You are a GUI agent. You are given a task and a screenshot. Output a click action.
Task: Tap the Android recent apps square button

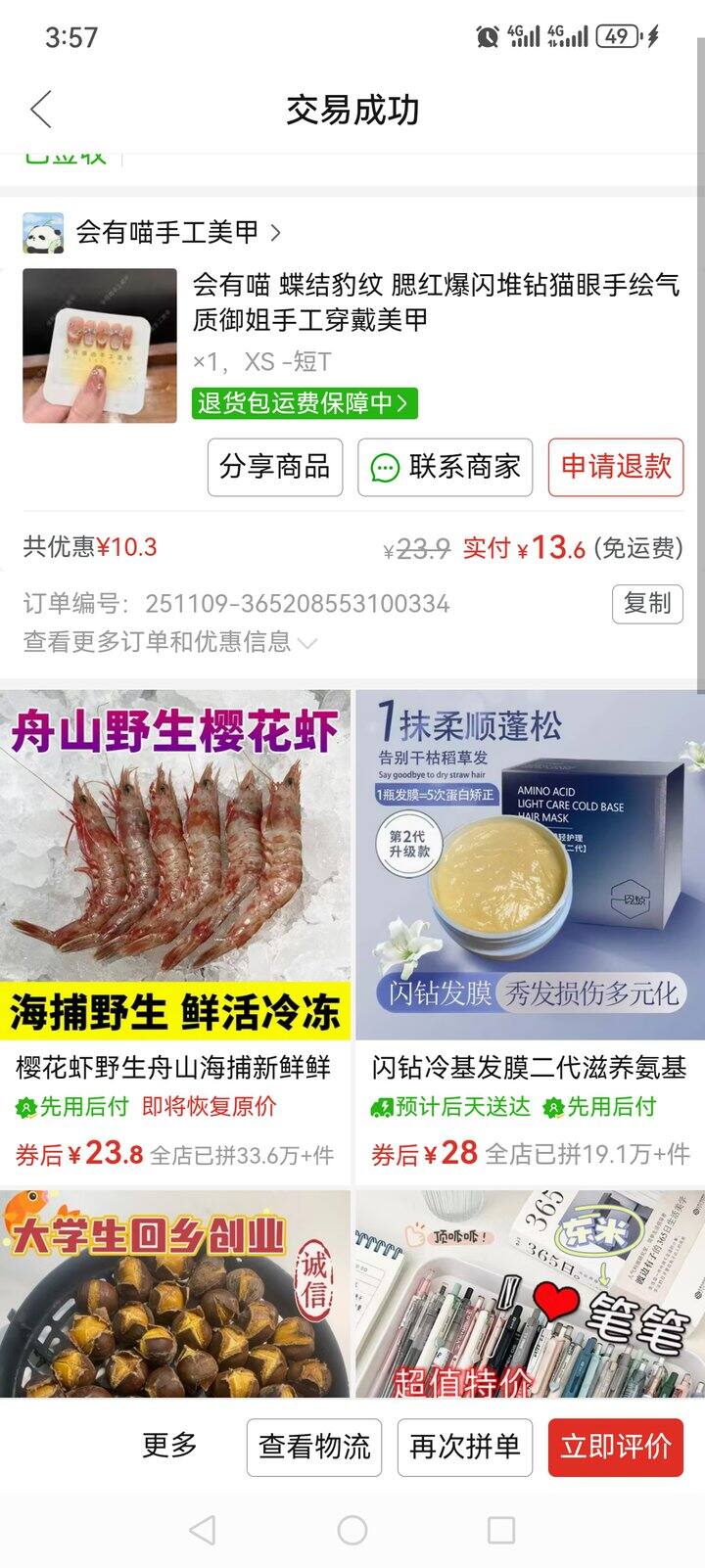(503, 1527)
